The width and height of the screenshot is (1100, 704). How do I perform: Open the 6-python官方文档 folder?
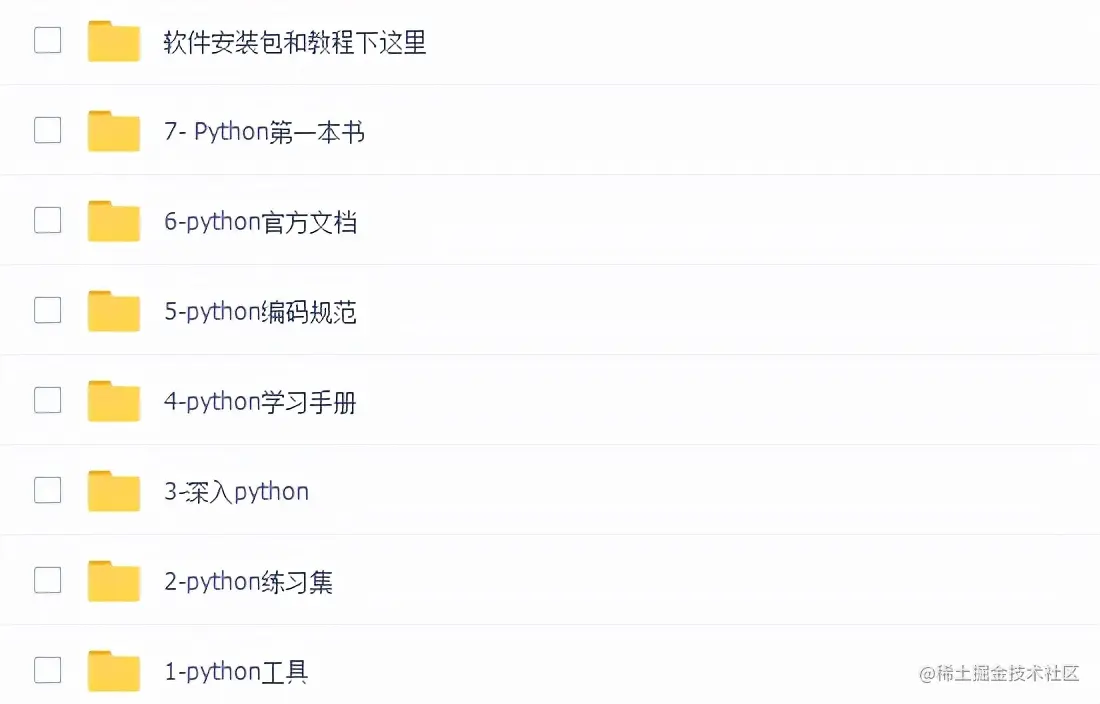tap(260, 222)
